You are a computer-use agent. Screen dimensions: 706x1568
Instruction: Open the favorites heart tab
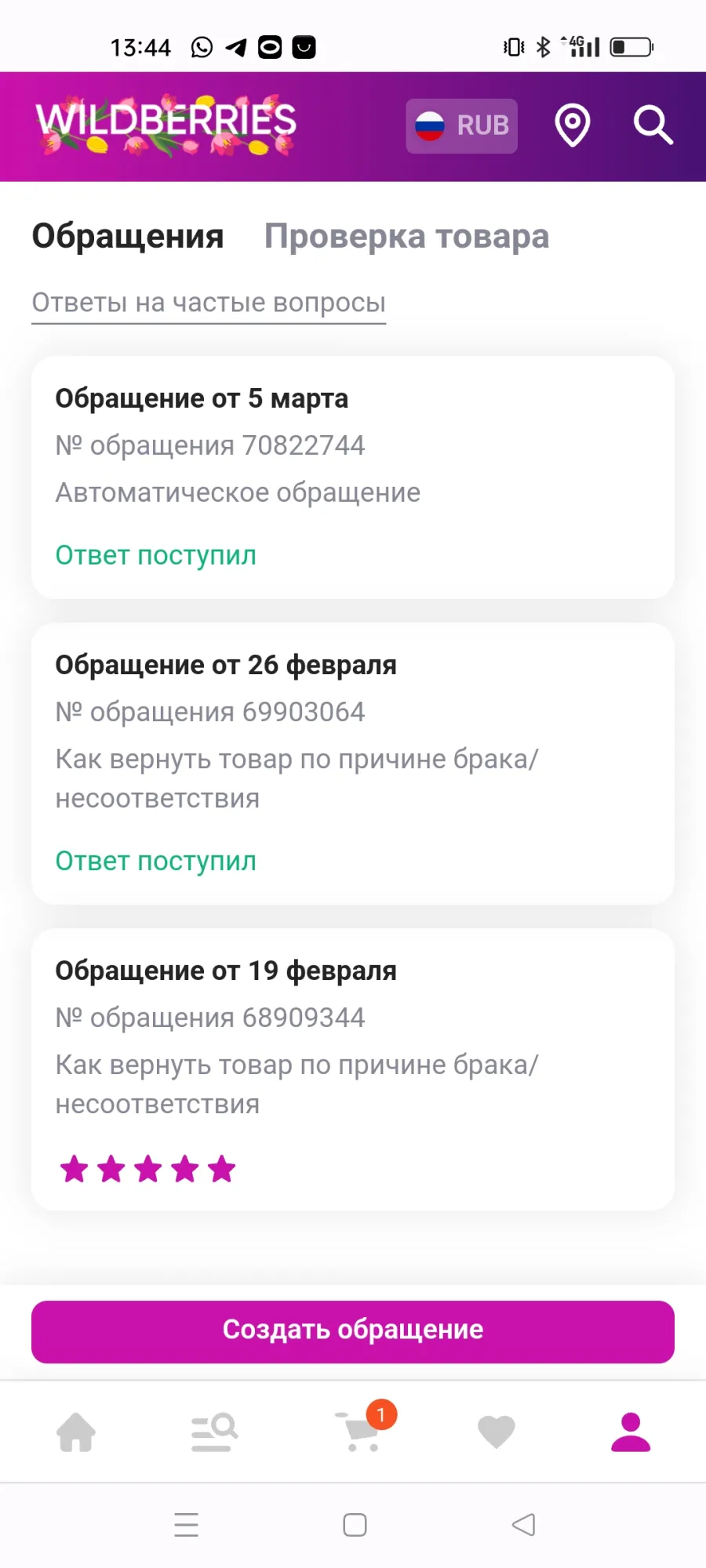coord(497,1432)
